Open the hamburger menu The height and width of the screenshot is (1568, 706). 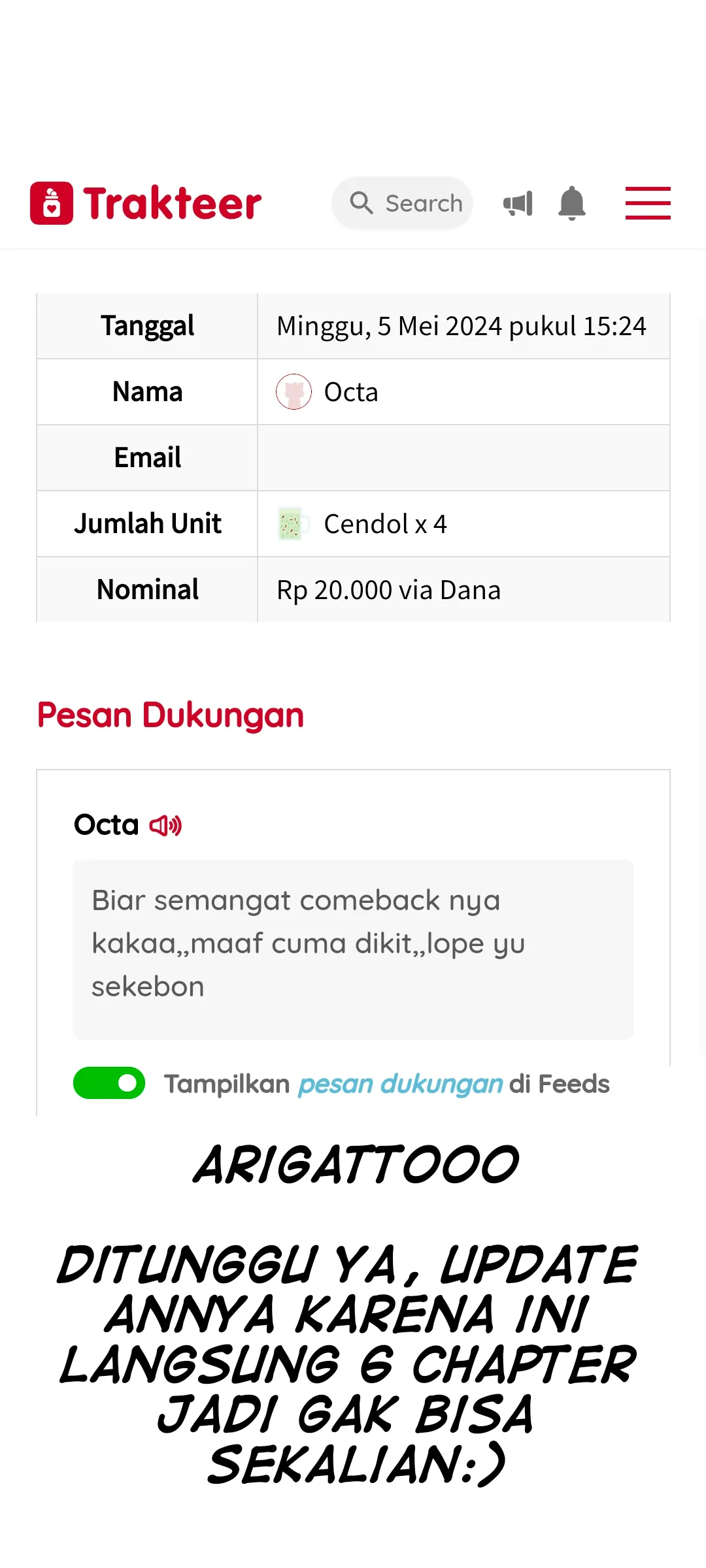pyautogui.click(x=648, y=203)
